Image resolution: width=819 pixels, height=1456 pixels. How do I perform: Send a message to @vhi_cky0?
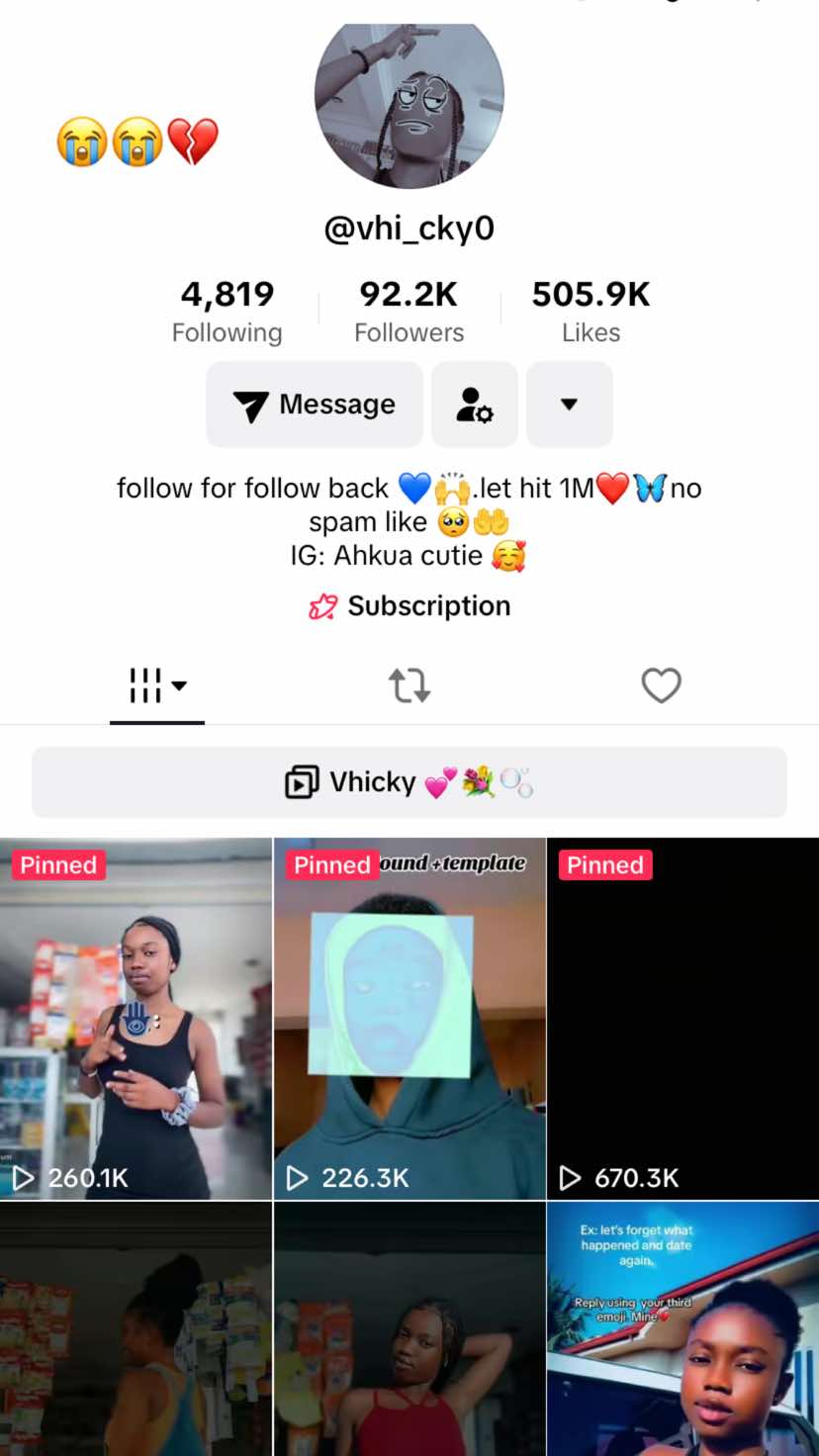314,405
